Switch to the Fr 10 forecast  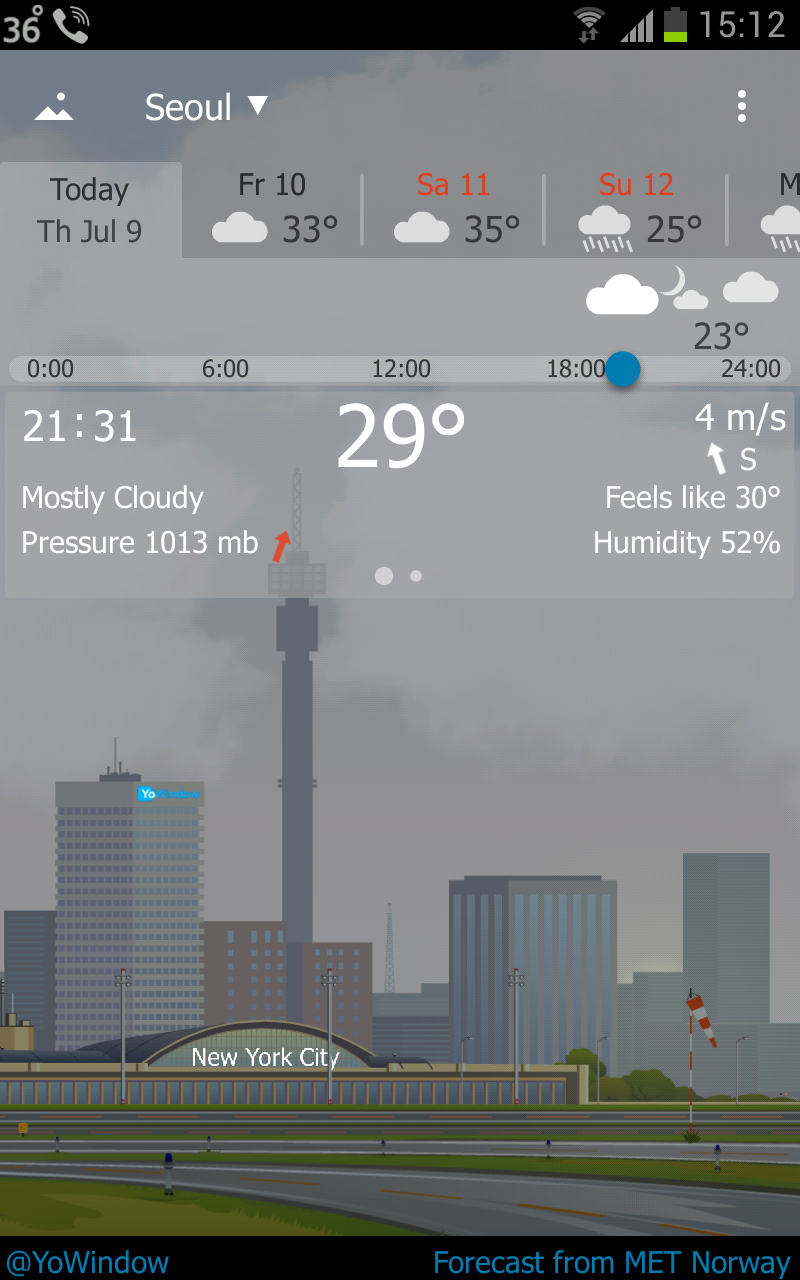pyautogui.click(x=273, y=210)
